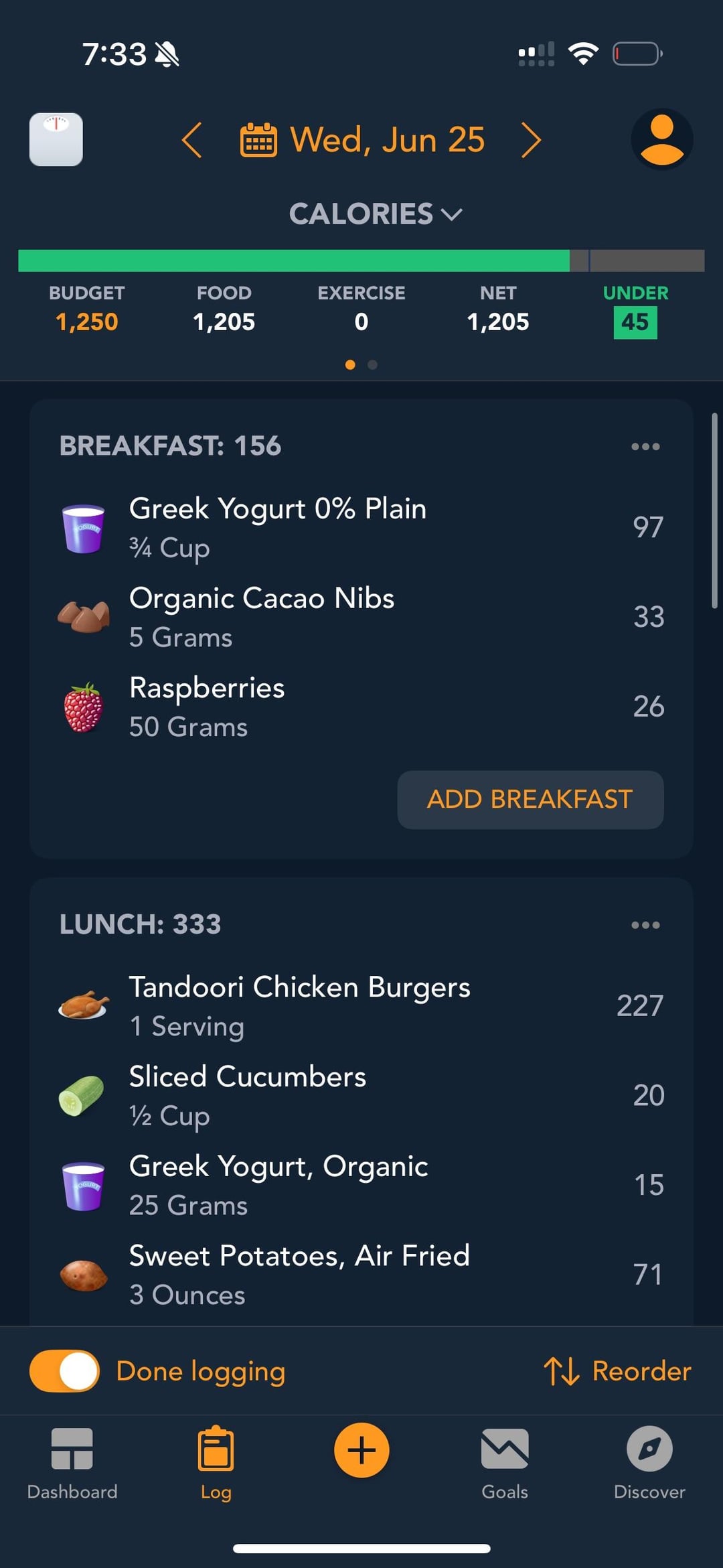Turn off the Done logging switch
The width and height of the screenshot is (723, 1568).
point(64,1371)
